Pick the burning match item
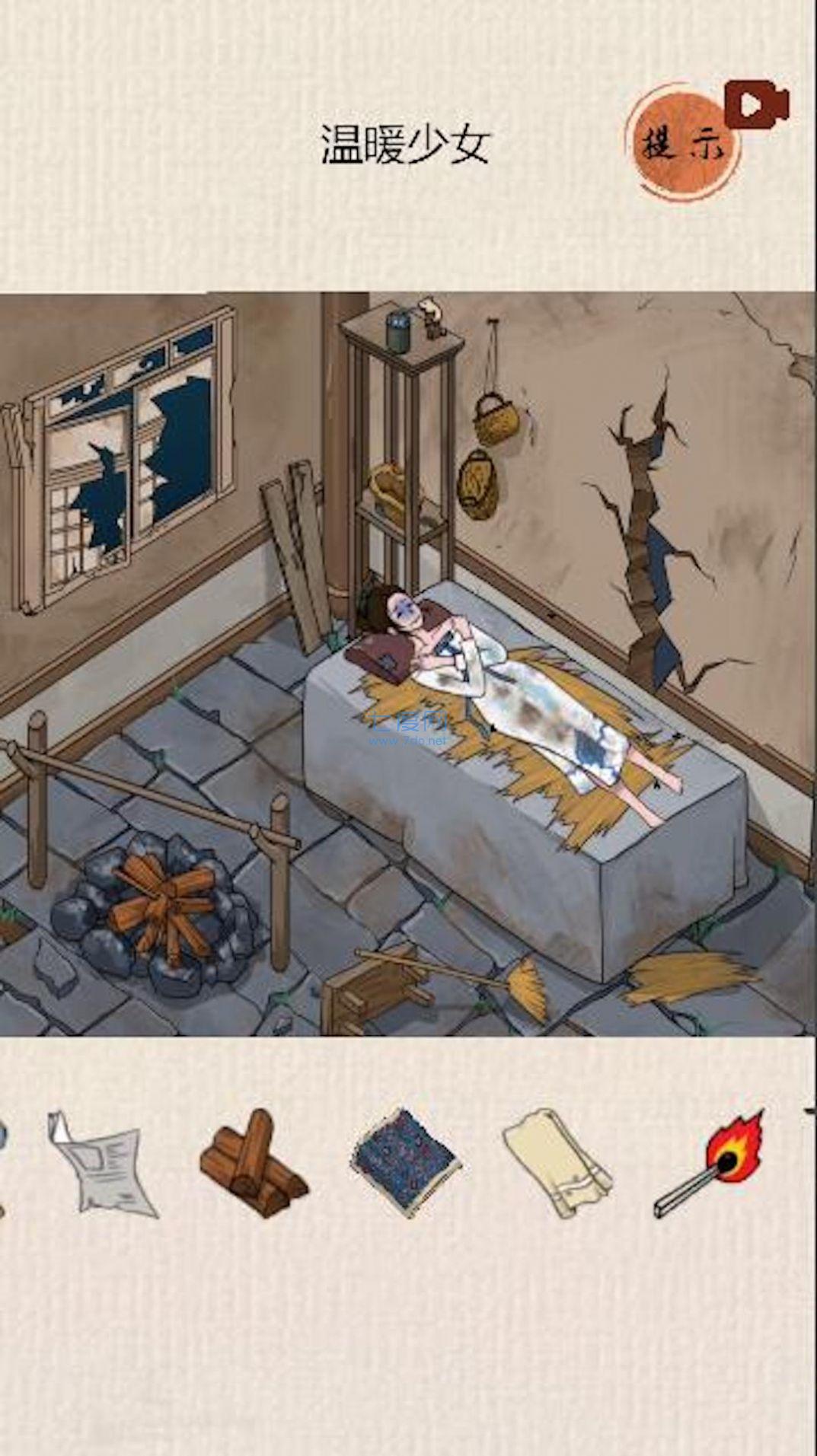 [x=710, y=1164]
